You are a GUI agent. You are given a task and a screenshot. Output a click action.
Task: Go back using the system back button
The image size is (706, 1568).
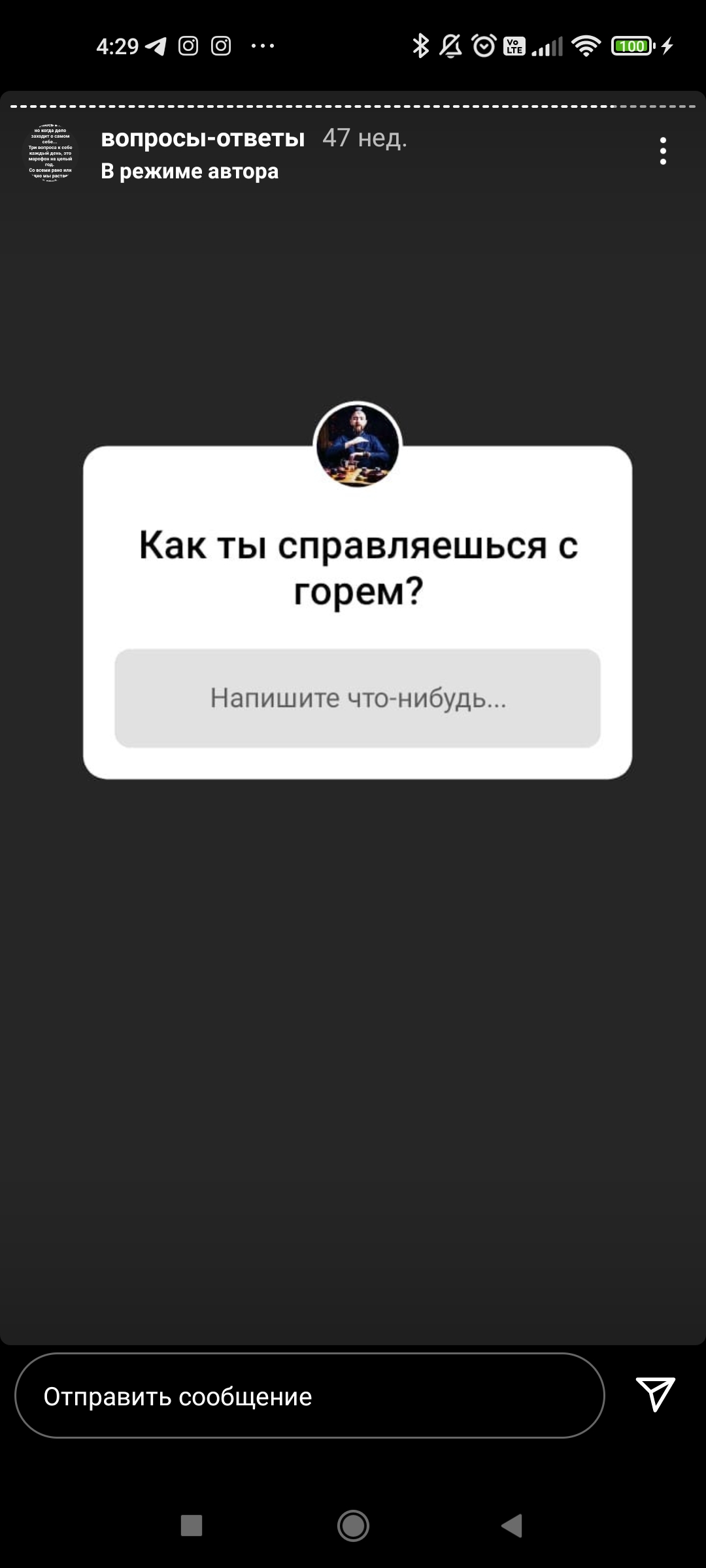(512, 1526)
